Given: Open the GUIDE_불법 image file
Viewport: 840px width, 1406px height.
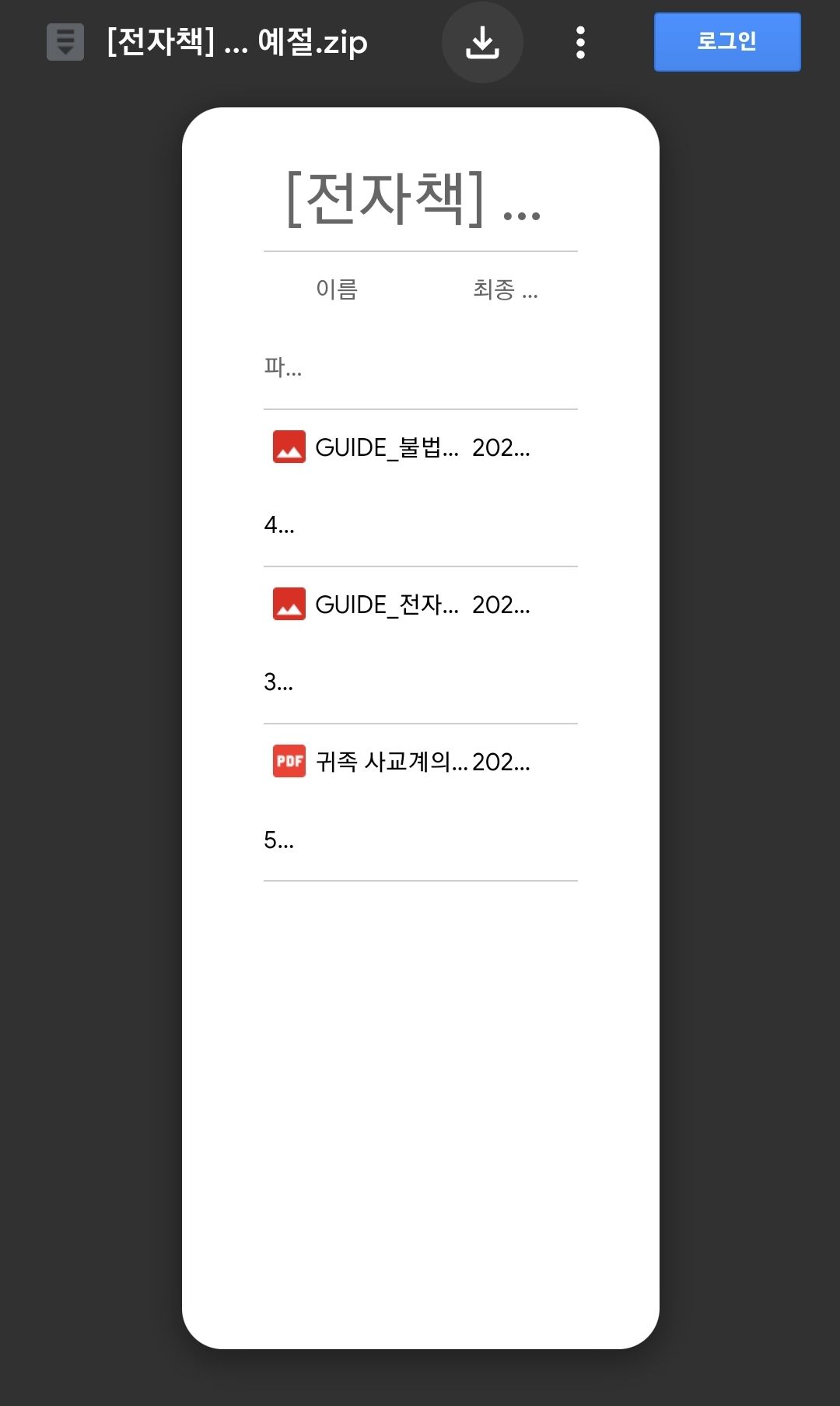Looking at the screenshot, I should 386,447.
